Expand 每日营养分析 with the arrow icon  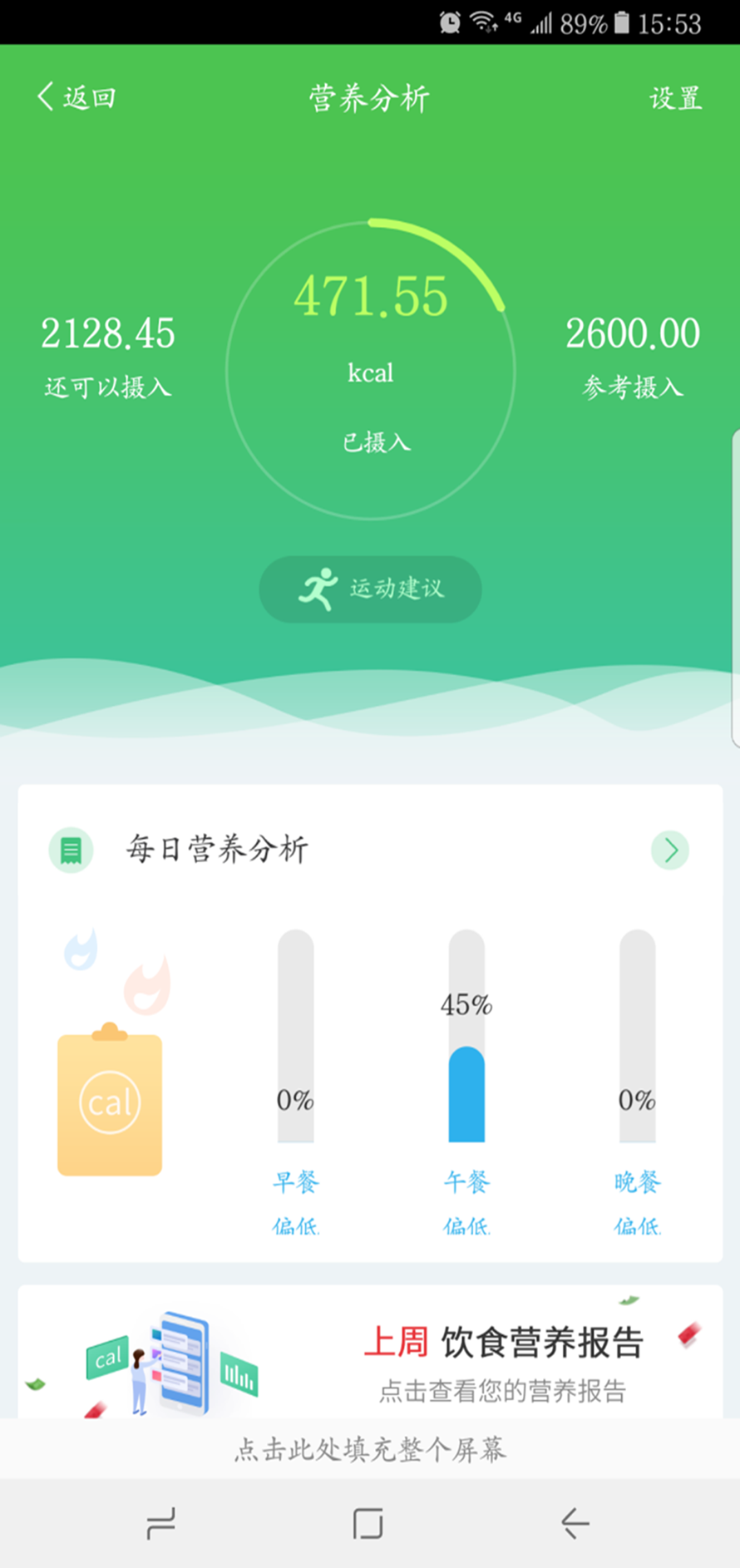(669, 850)
